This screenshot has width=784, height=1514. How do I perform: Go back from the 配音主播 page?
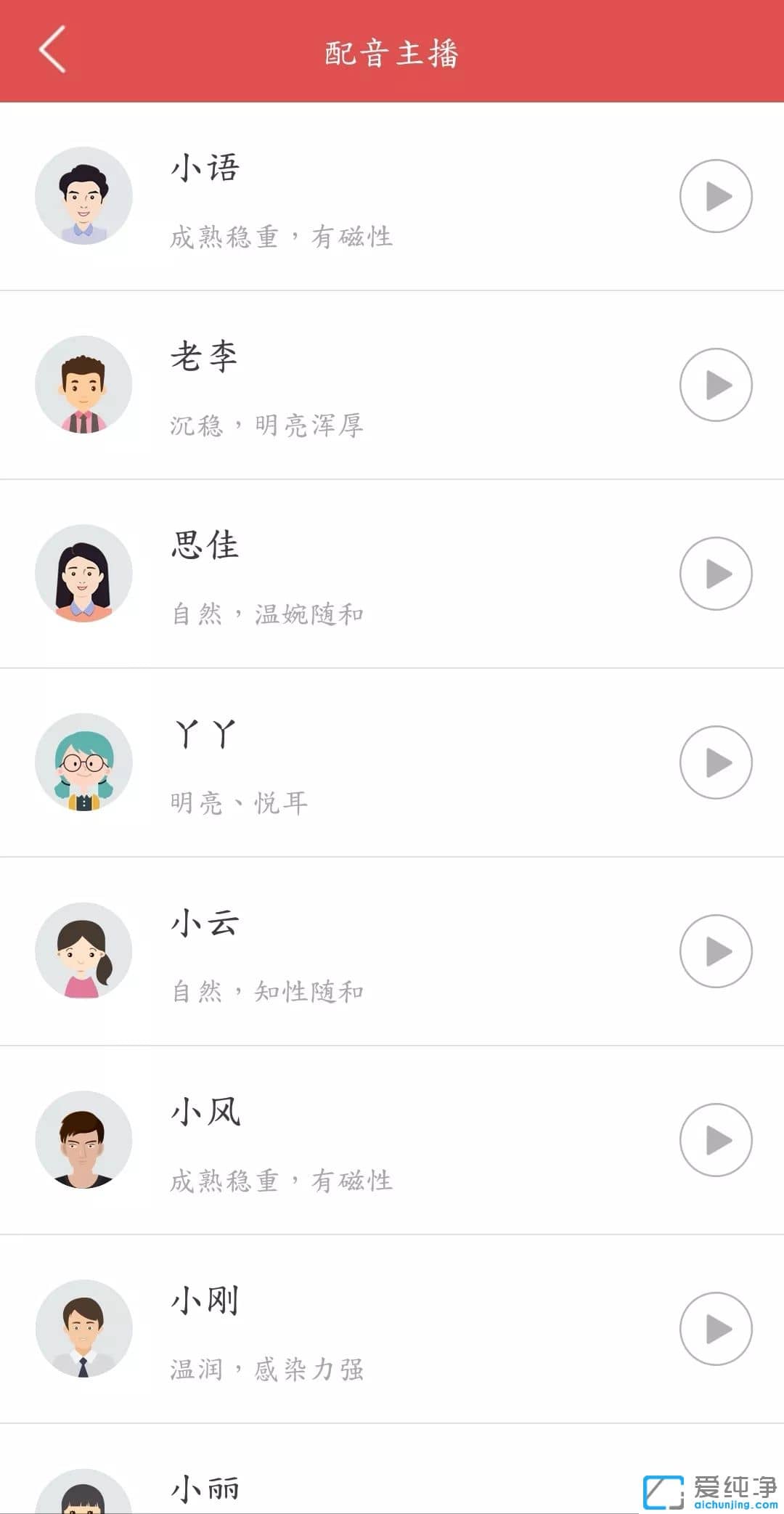52,49
